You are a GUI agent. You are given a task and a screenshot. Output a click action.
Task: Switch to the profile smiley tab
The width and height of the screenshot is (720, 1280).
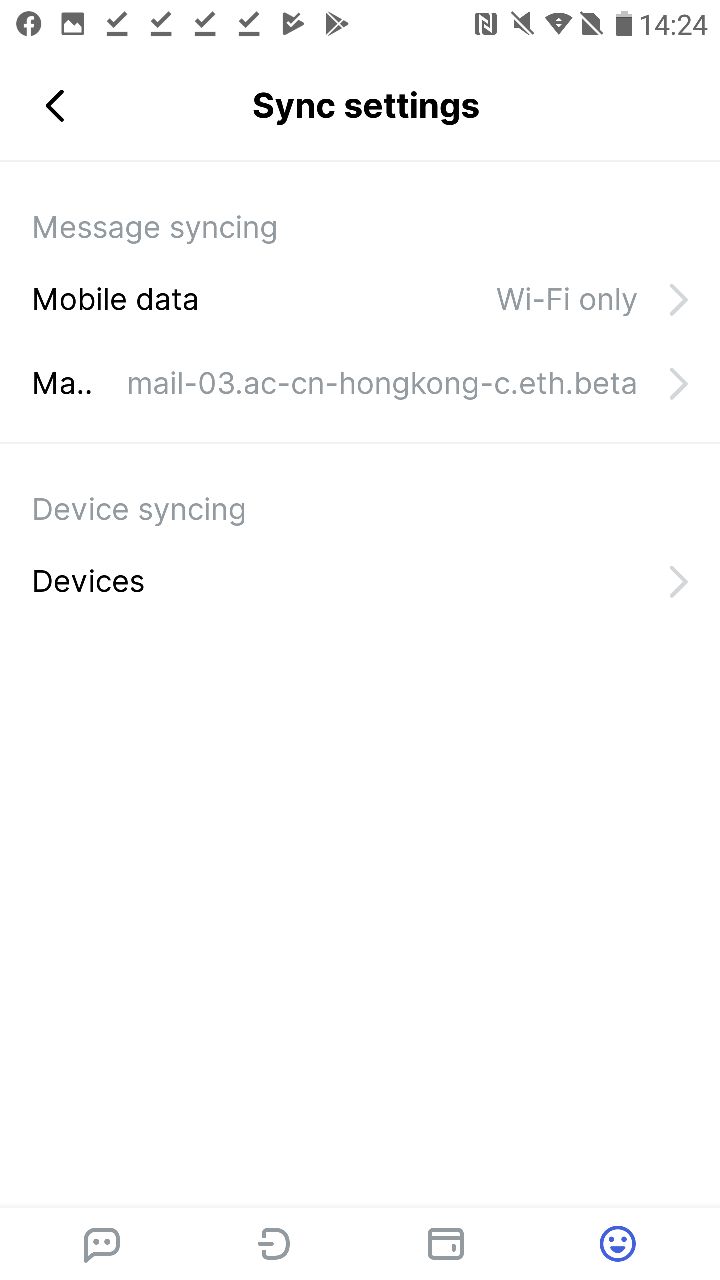(618, 1244)
